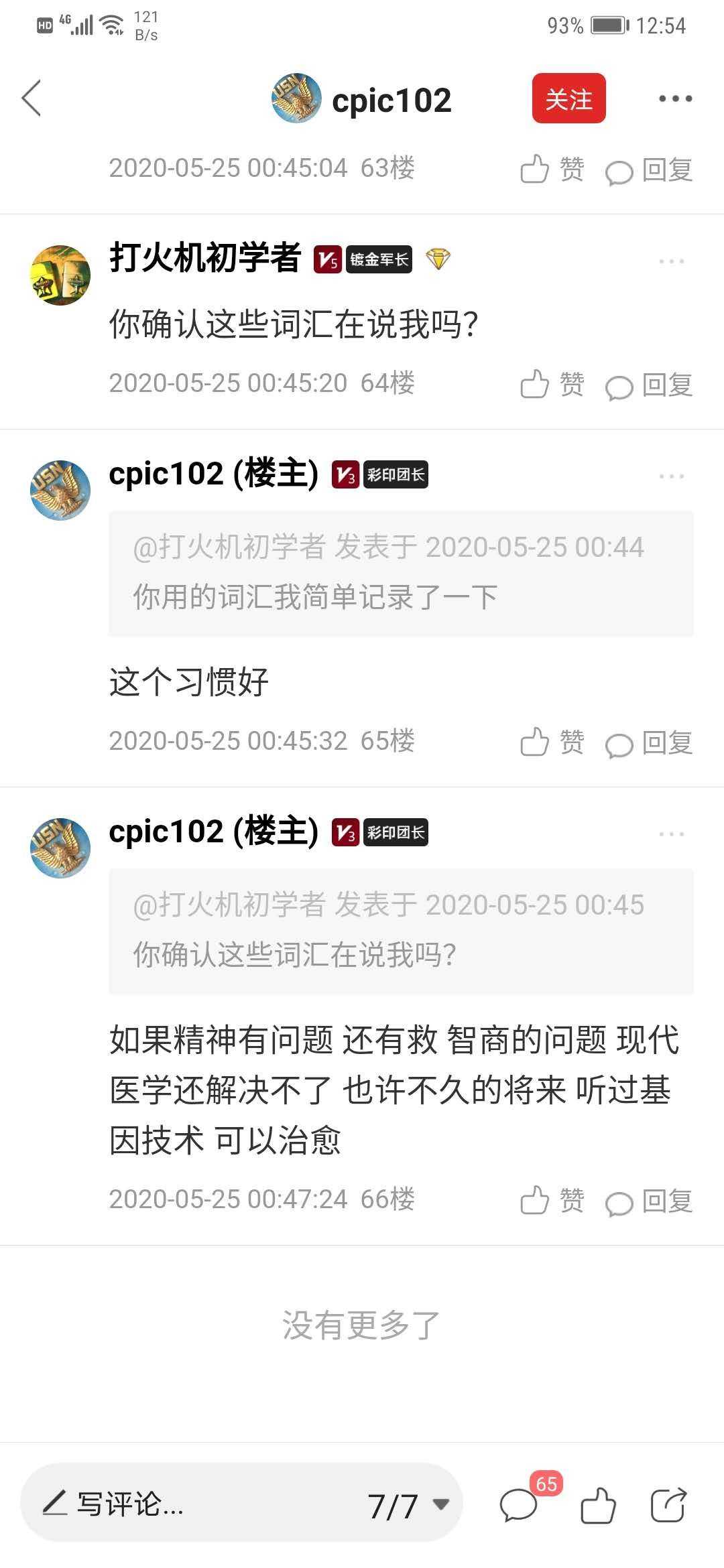Open more options on the 65楼 comment

[x=671, y=476]
